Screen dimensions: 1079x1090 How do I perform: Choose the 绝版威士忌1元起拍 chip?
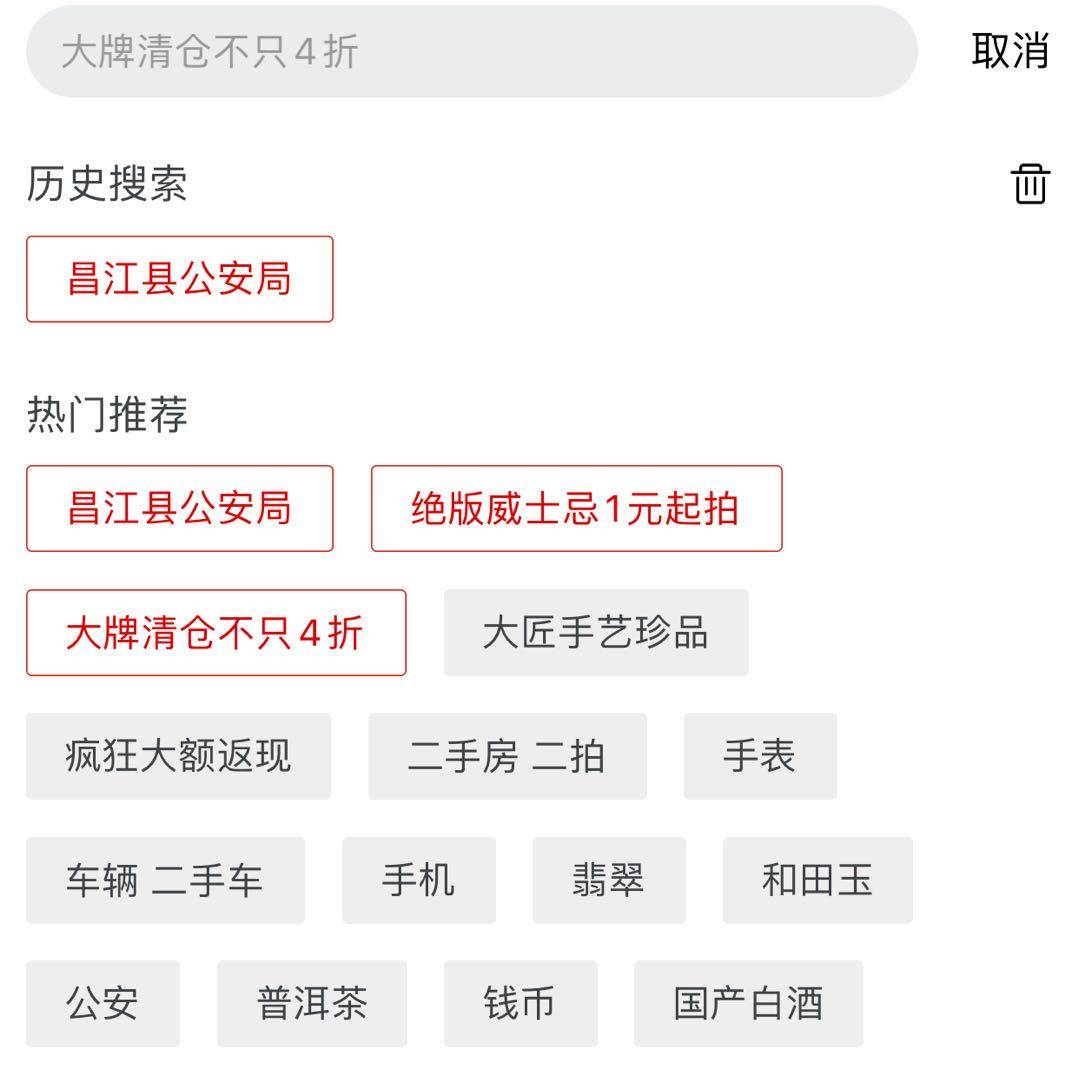pos(576,508)
